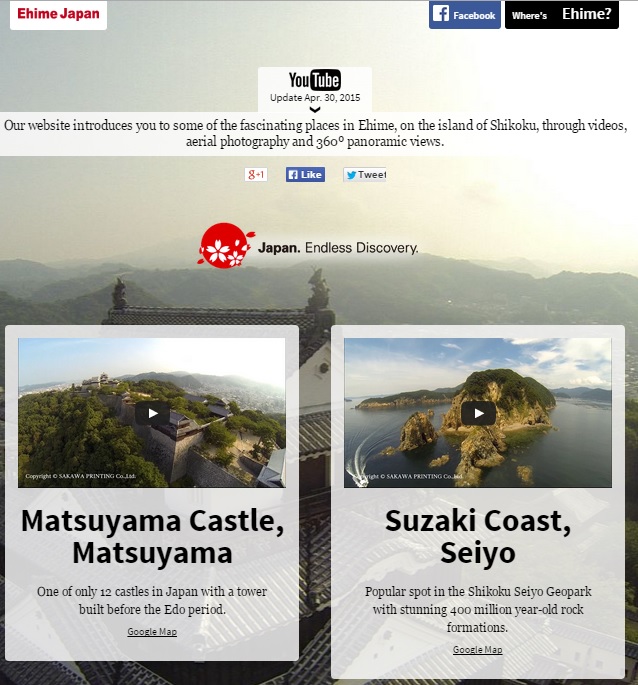This screenshot has height=685, width=638.
Task: Tap the Google +1 button
Action: (256, 174)
